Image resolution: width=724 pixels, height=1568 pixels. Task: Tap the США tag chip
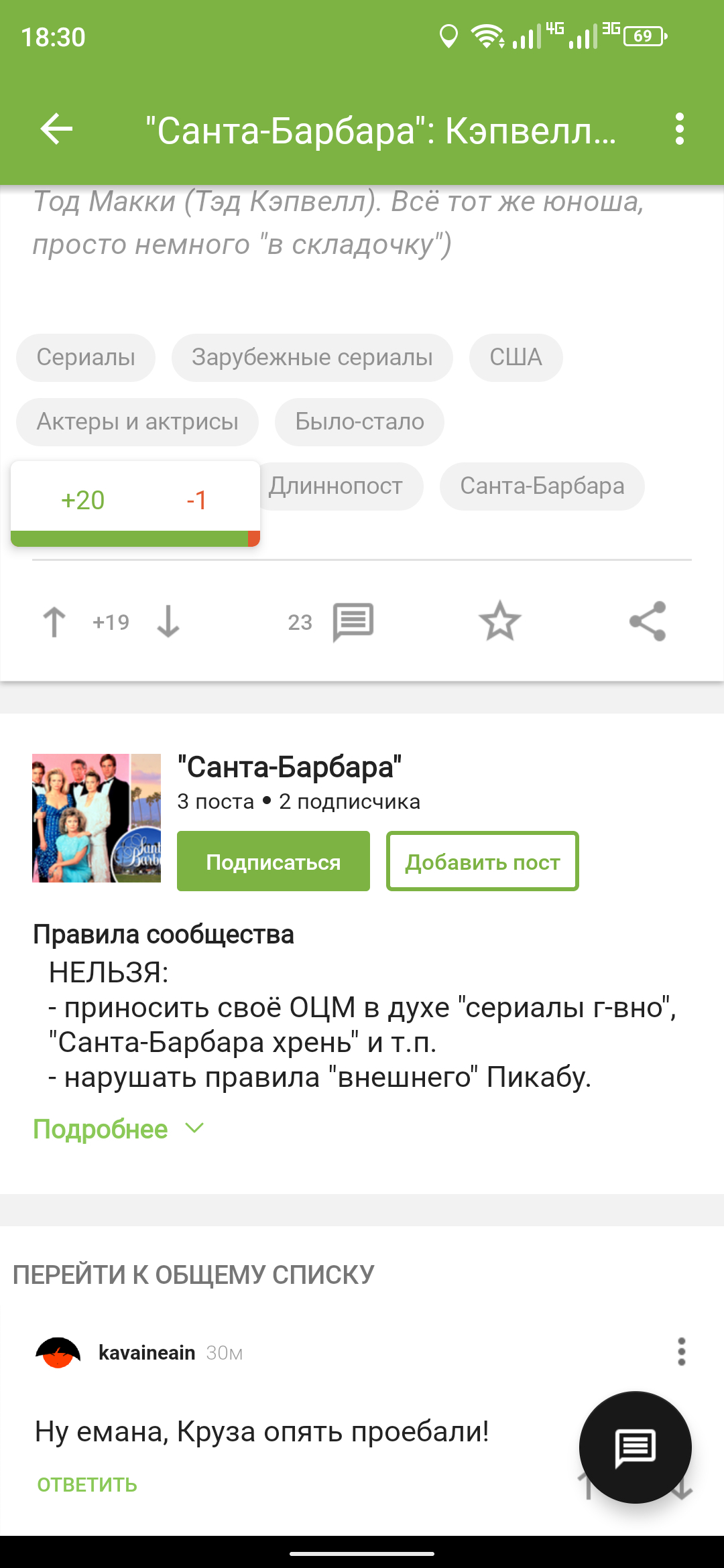click(516, 357)
